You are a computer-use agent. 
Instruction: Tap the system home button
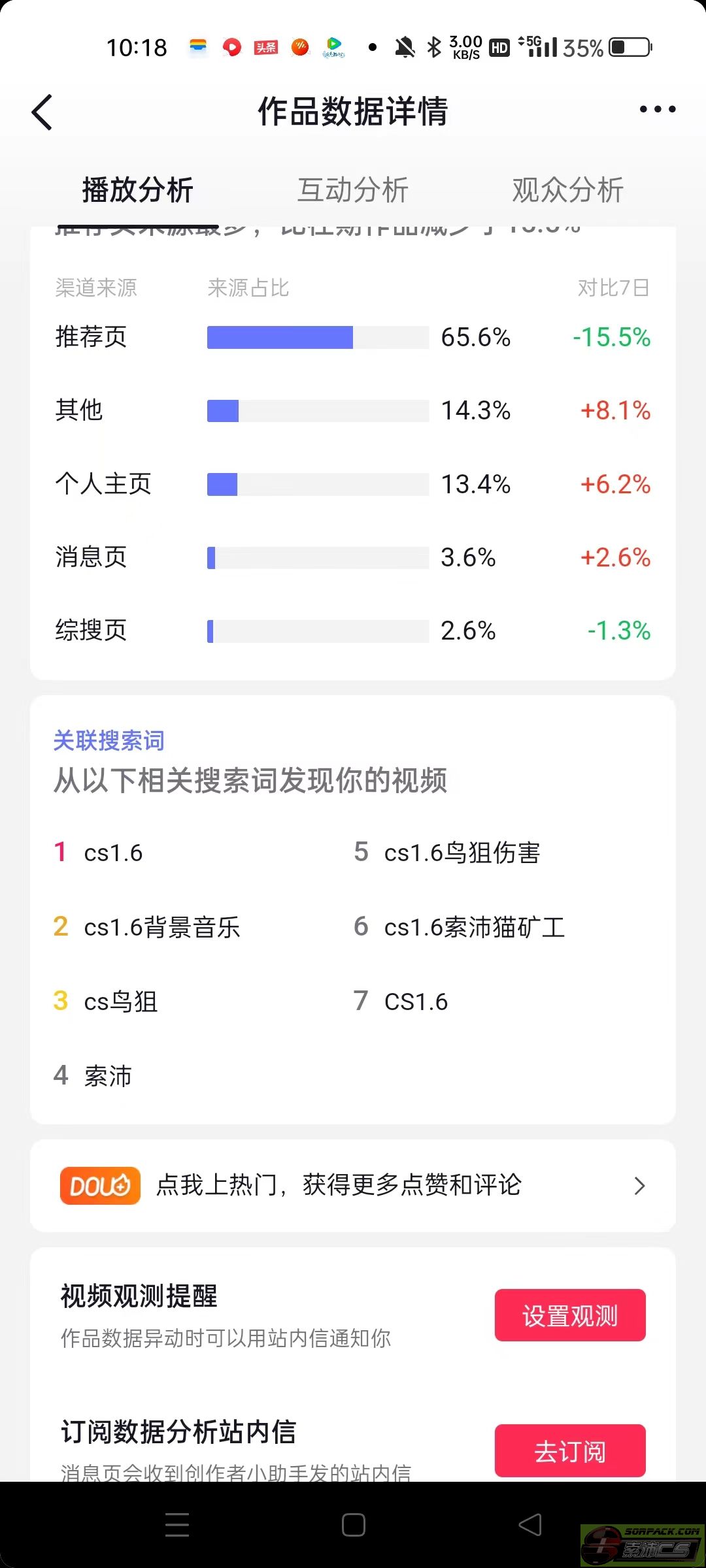click(353, 1525)
